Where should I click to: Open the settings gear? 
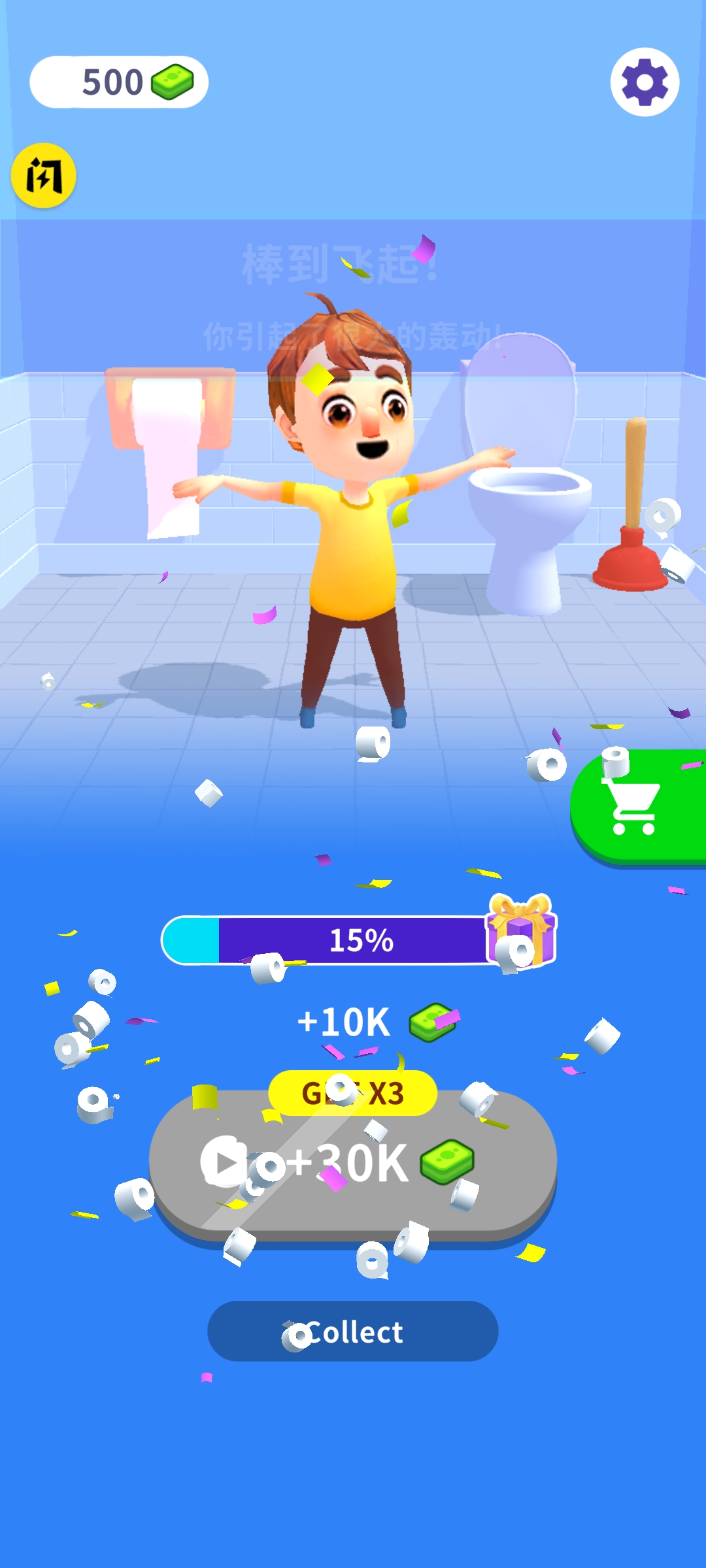click(645, 82)
